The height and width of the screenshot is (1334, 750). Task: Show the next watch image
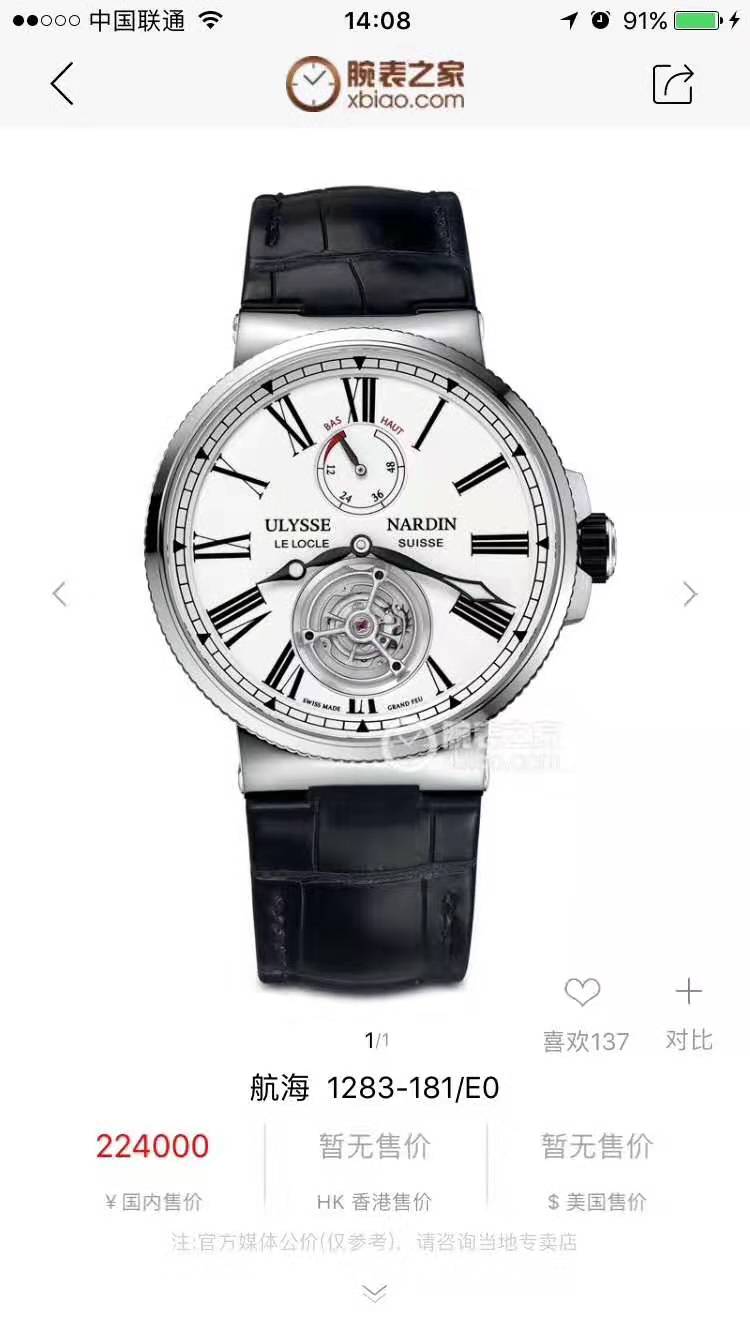click(690, 594)
